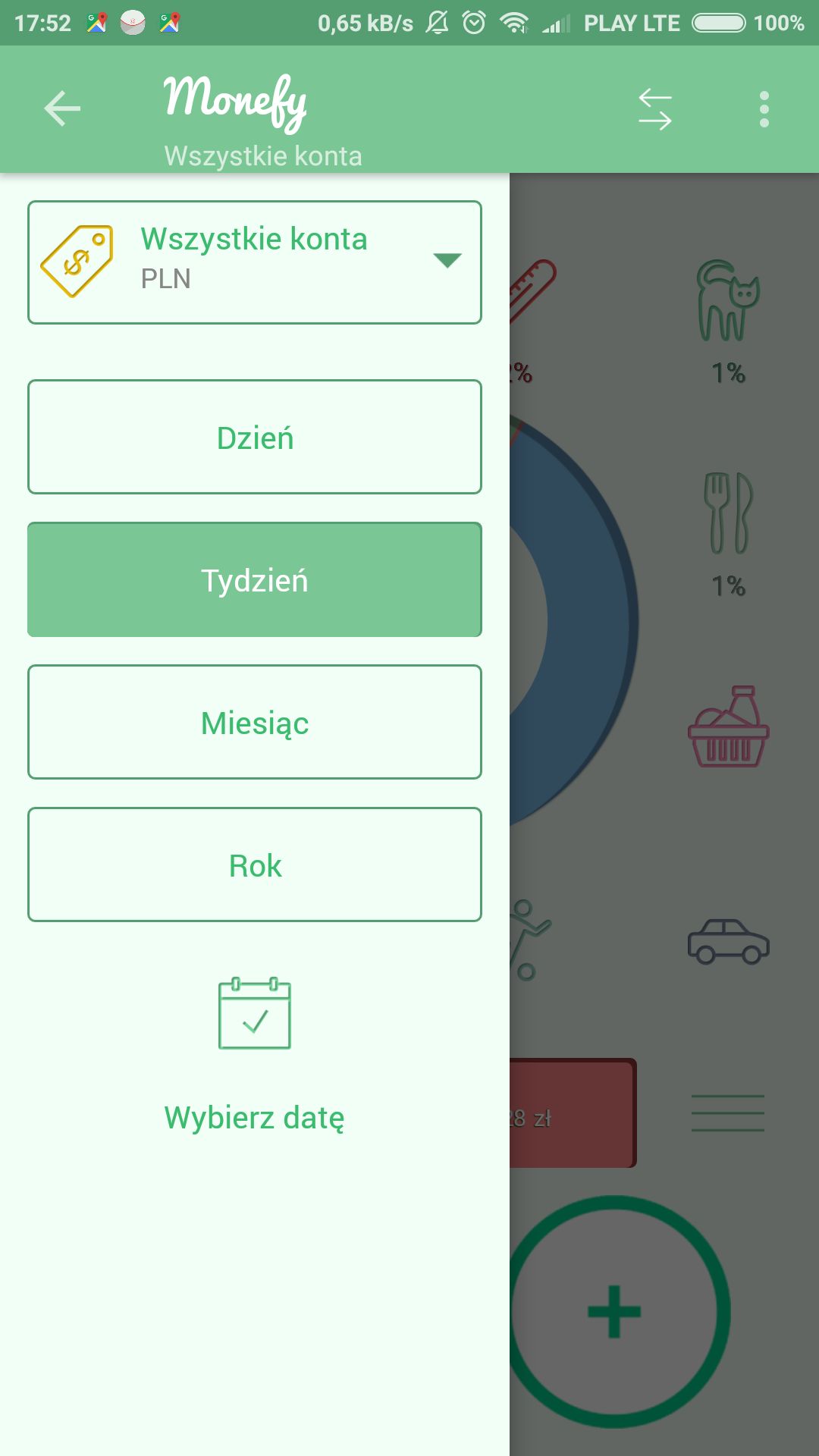Switch to the Miesiąc period
Image resolution: width=819 pixels, height=1456 pixels.
pyautogui.click(x=255, y=722)
